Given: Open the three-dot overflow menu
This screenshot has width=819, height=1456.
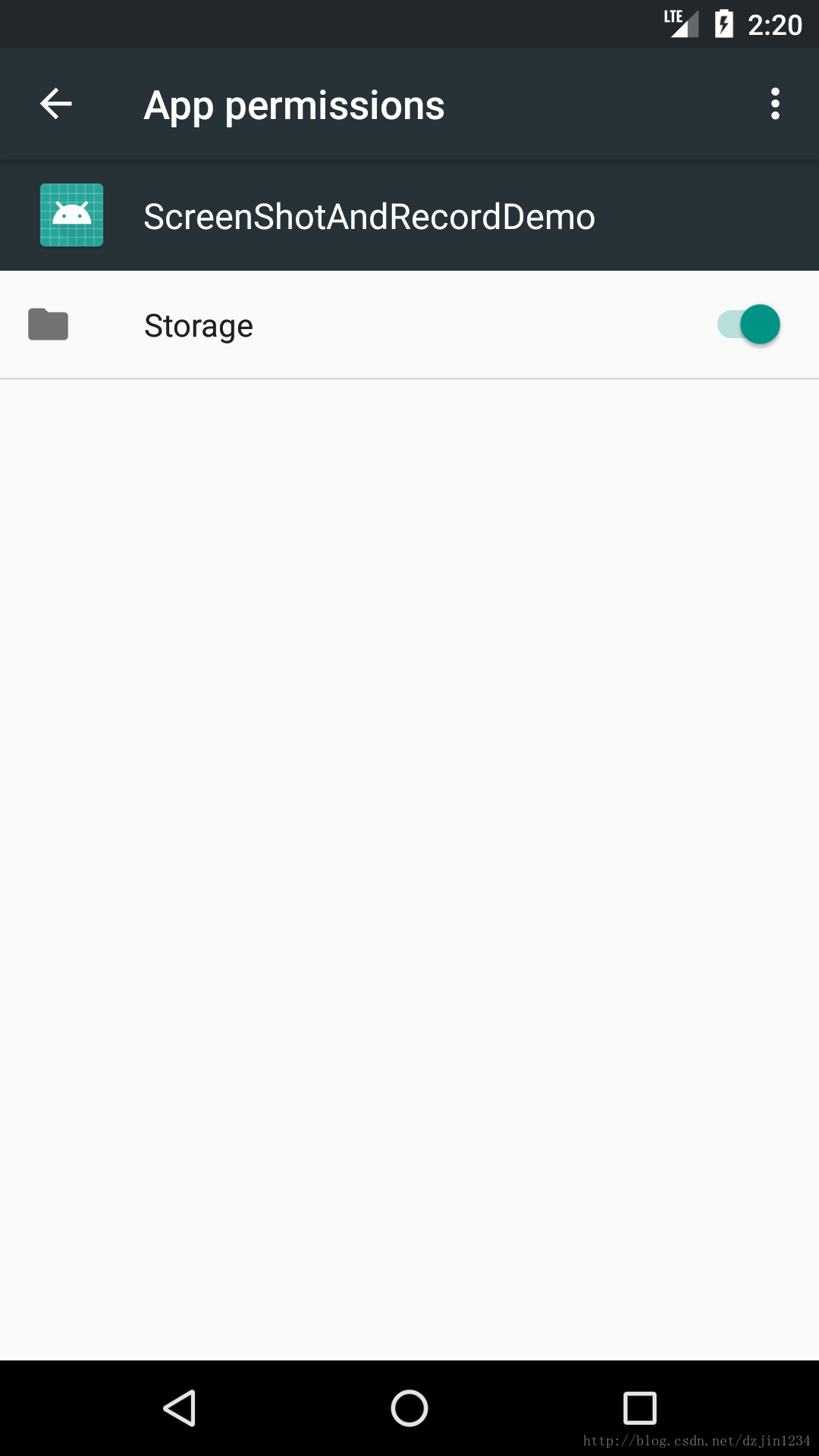Looking at the screenshot, I should pos(775,104).
